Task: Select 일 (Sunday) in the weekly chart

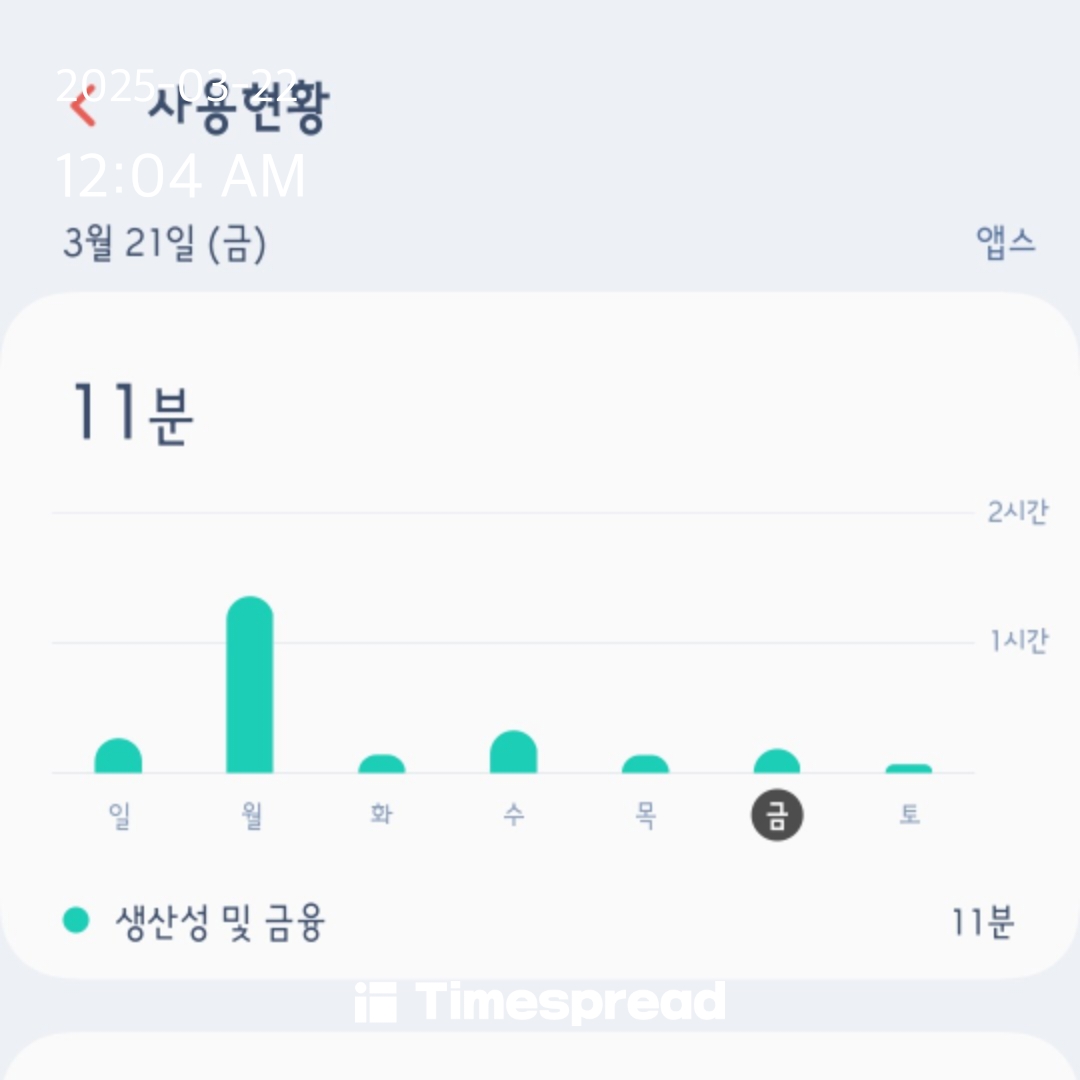Action: tap(119, 816)
